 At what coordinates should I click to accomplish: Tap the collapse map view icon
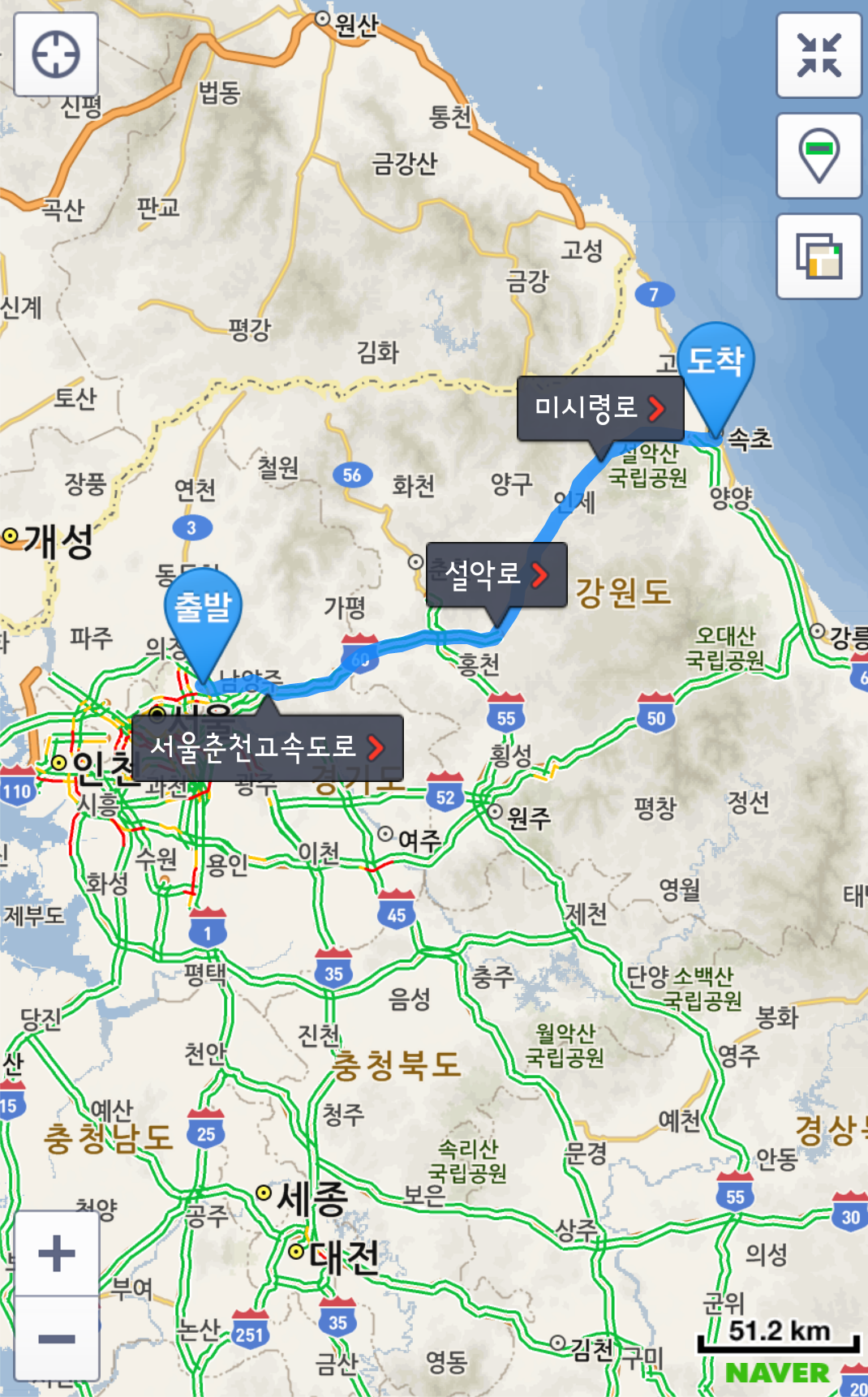tap(819, 55)
